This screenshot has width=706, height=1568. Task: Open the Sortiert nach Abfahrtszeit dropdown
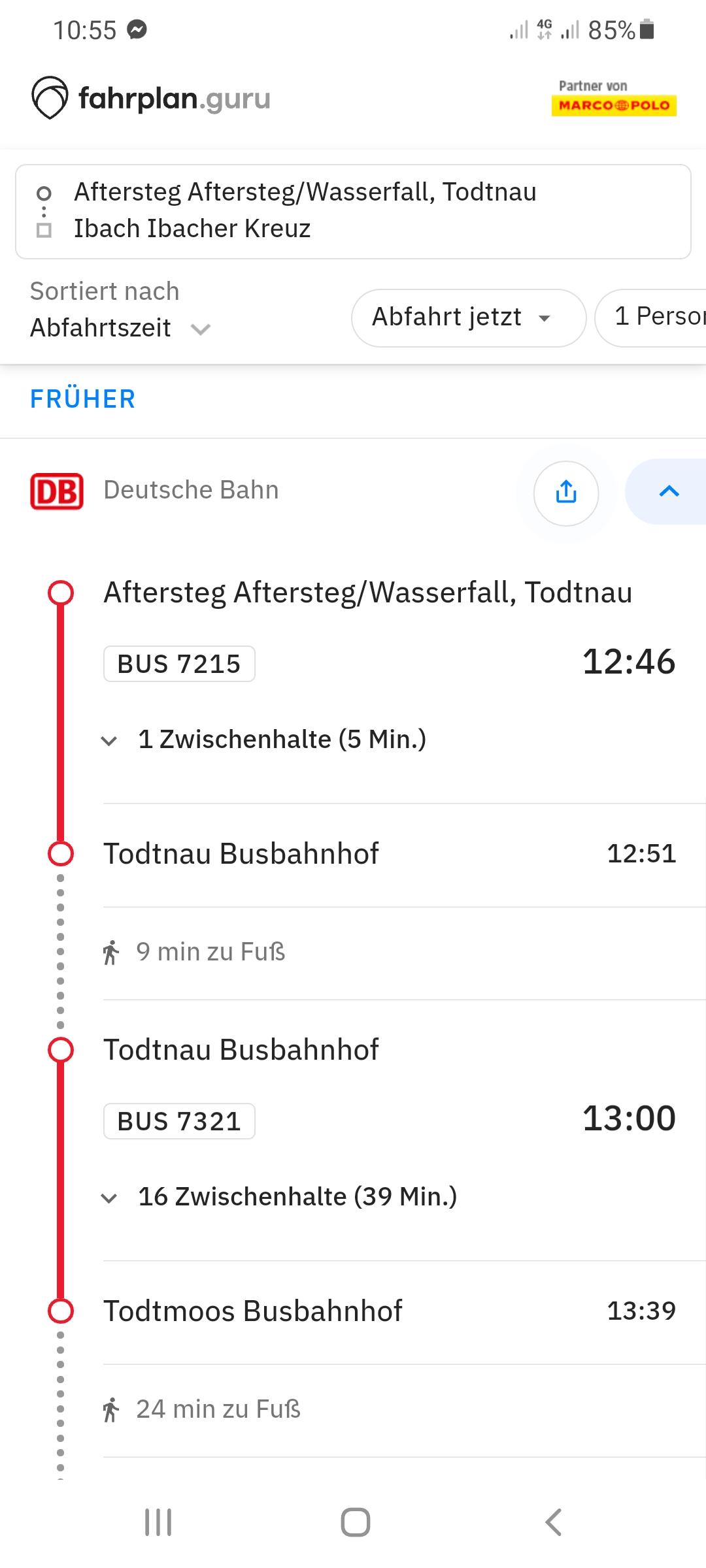(121, 310)
